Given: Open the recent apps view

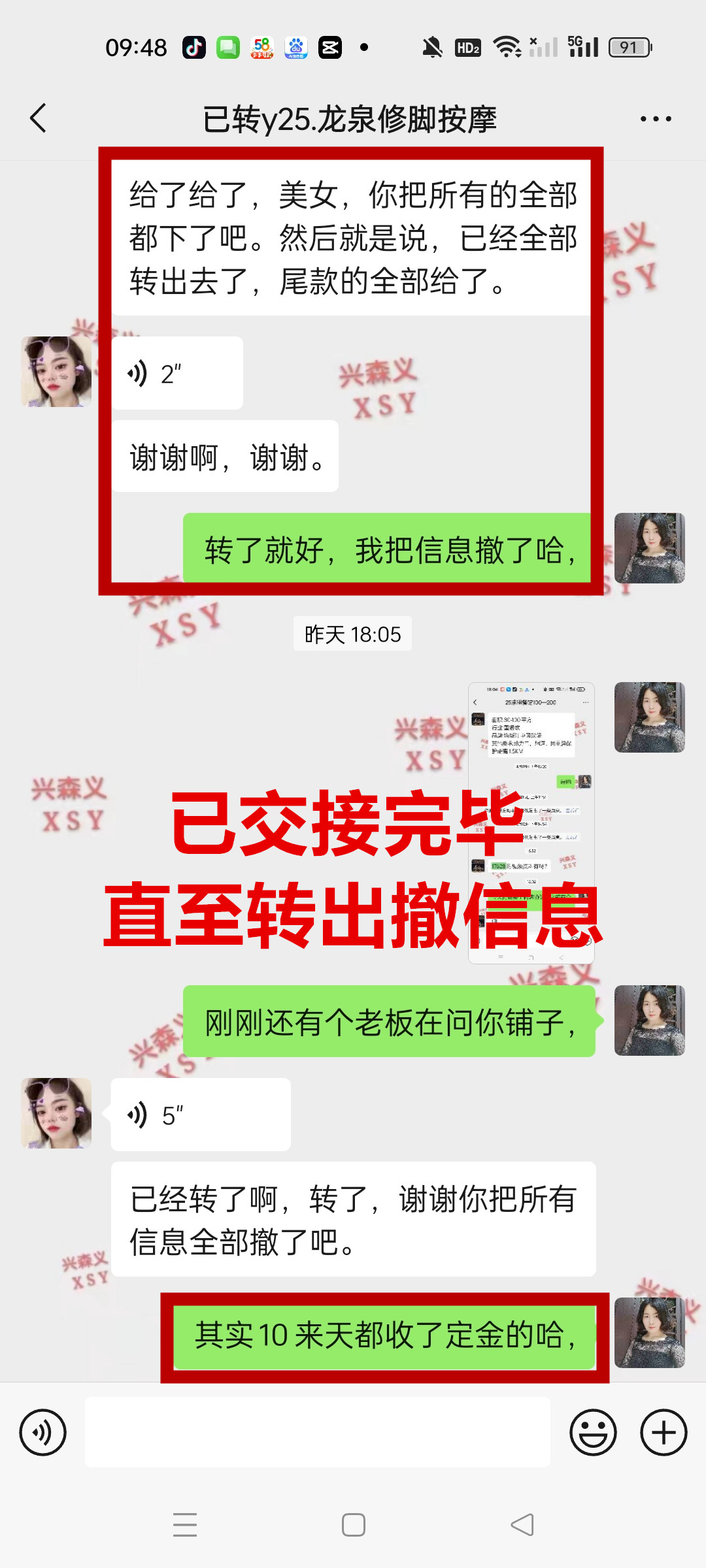Looking at the screenshot, I should 185,1525.
